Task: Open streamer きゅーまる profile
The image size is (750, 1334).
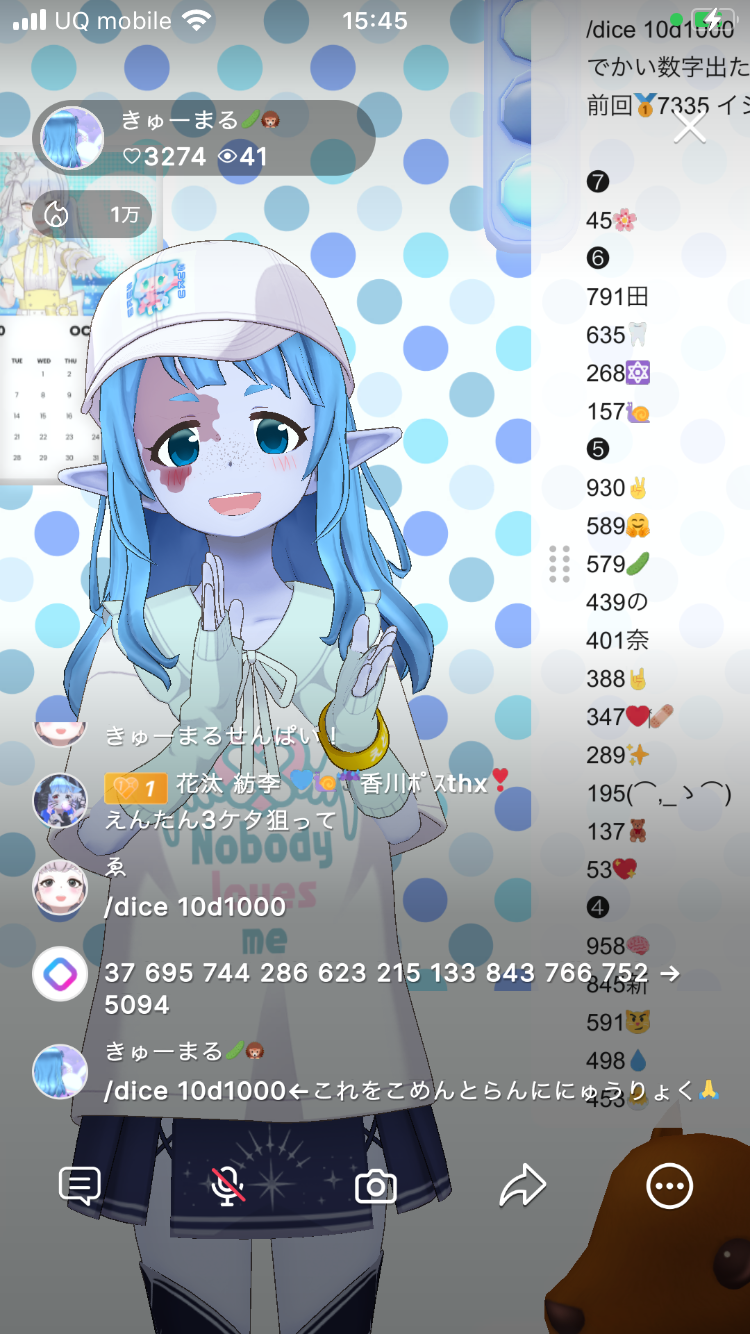Action: pos(72,138)
